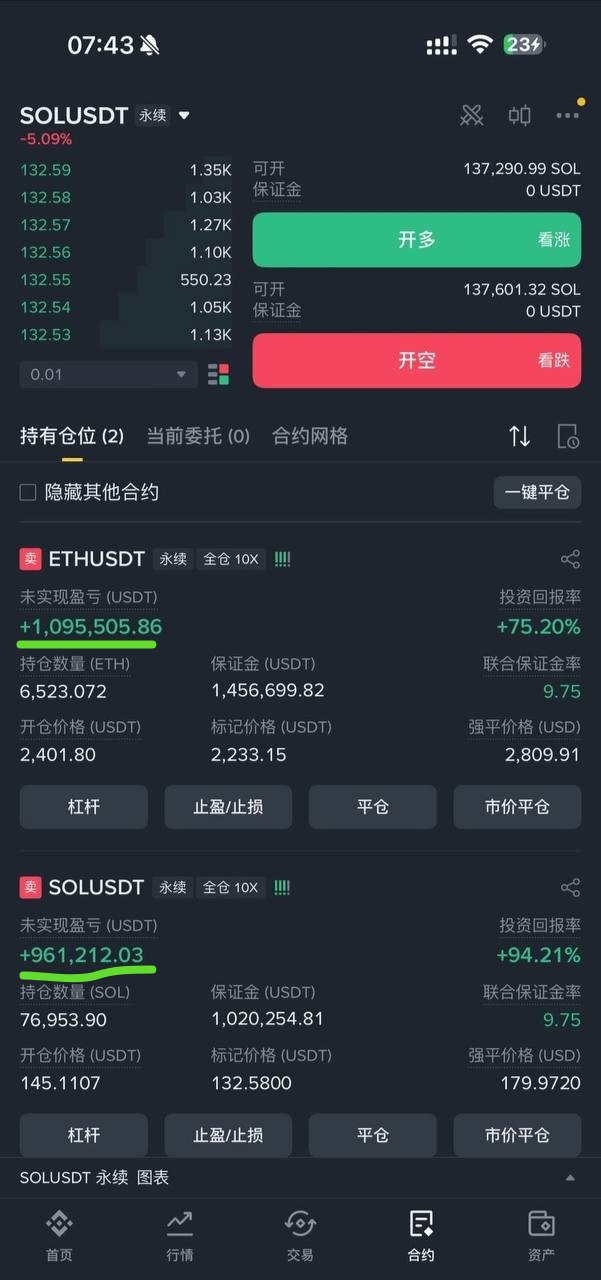Tap the red 开空 button
The height and width of the screenshot is (1280, 601).
pos(416,360)
